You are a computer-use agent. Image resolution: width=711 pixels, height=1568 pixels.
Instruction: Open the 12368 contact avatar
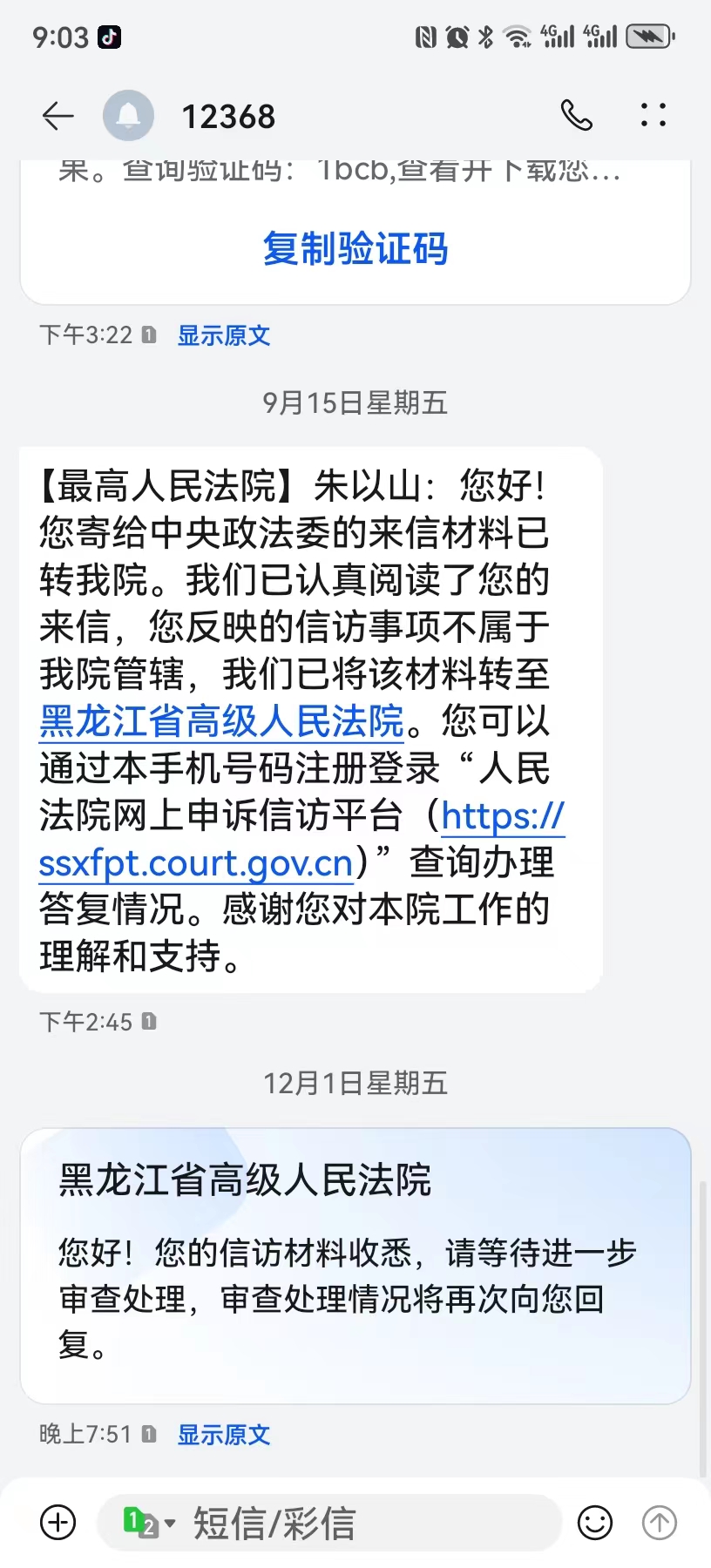[129, 116]
